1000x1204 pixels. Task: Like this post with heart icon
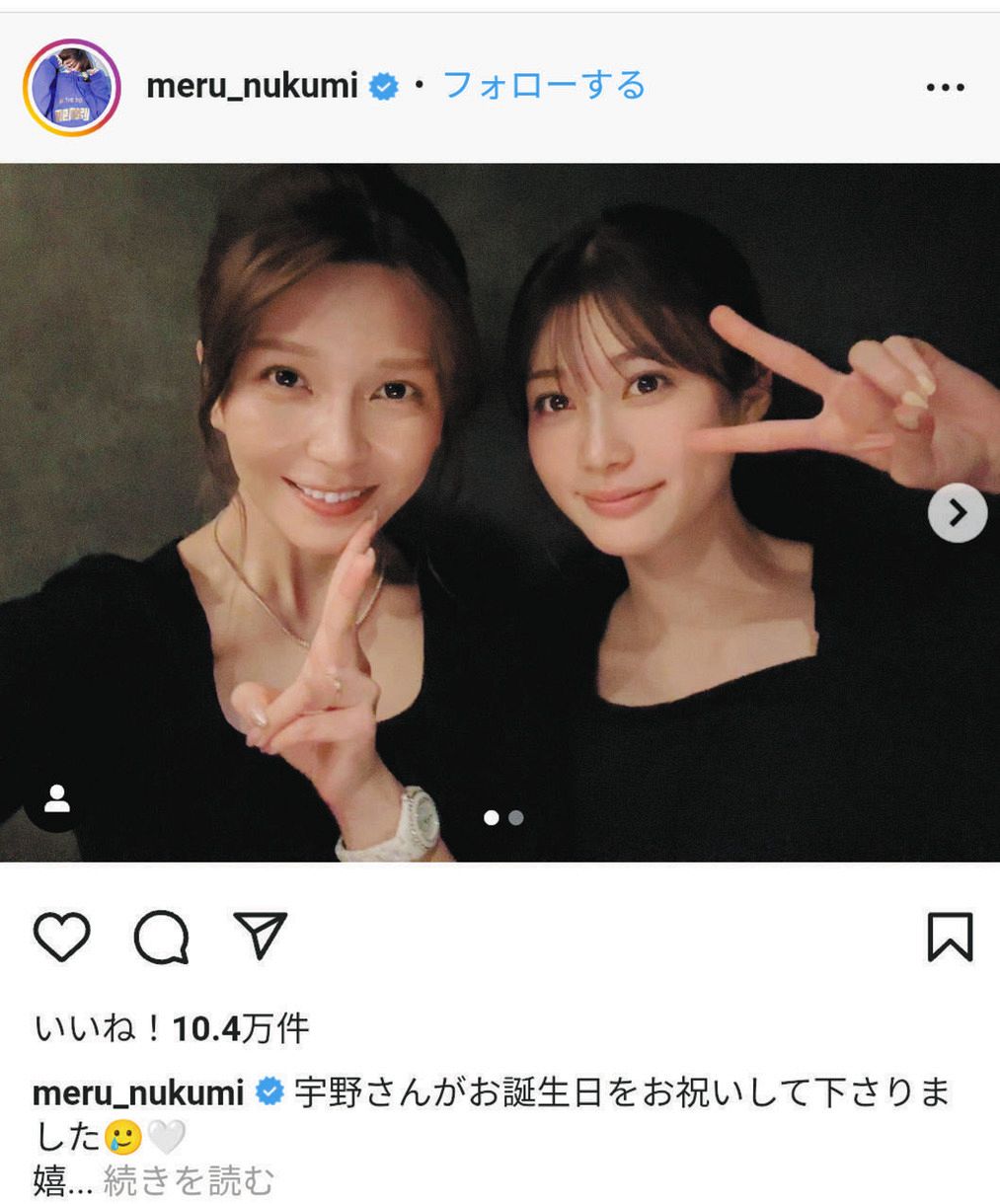pyautogui.click(x=62, y=937)
